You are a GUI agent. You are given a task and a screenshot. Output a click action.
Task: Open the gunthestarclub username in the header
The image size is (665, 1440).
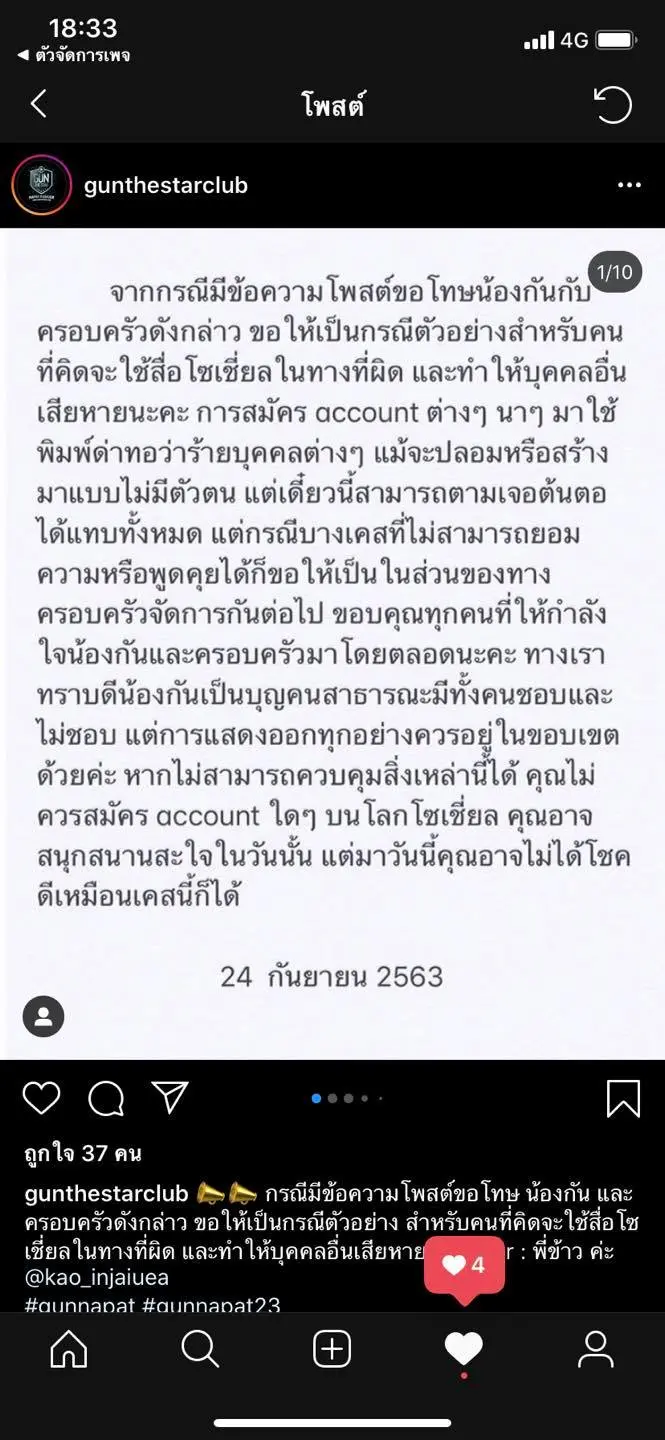click(x=165, y=185)
